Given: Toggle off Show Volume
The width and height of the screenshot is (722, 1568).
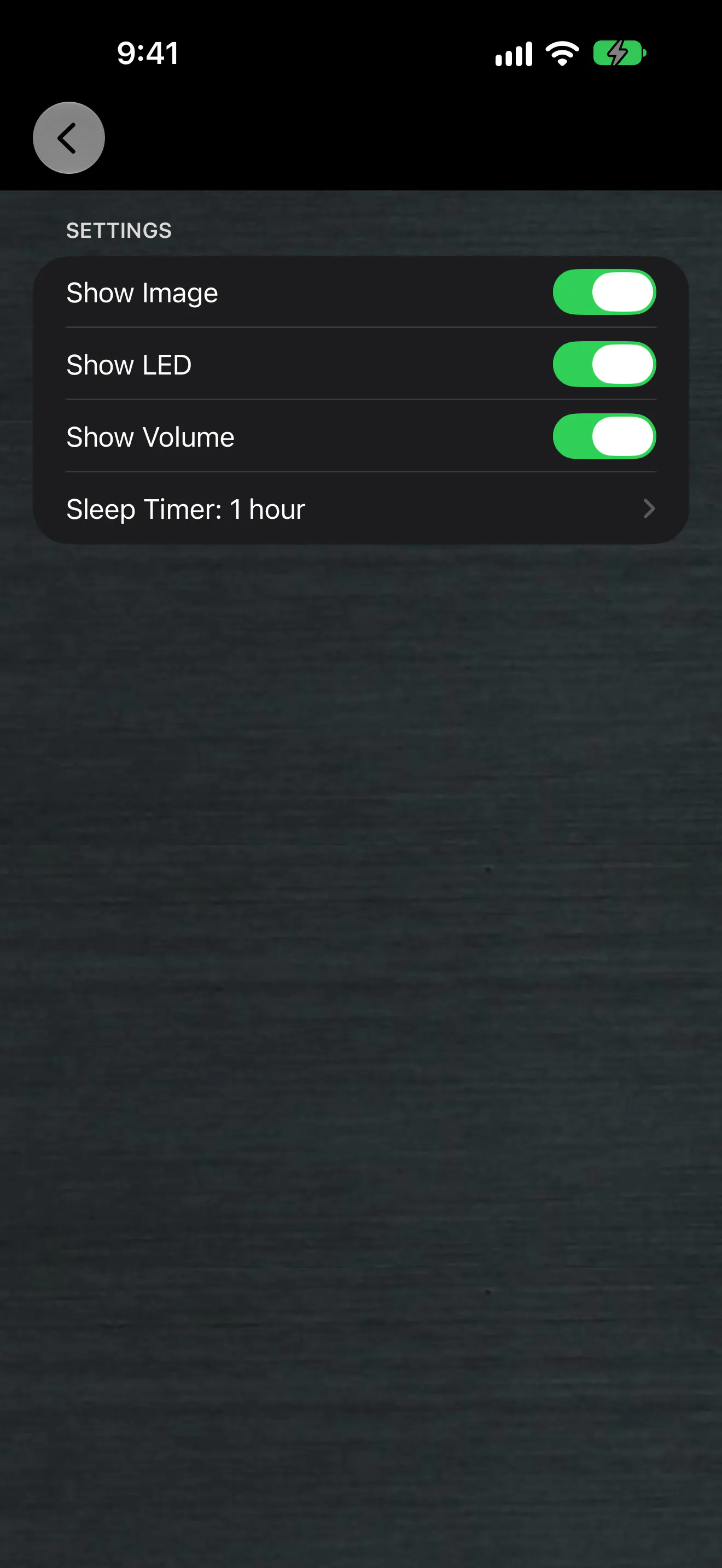Looking at the screenshot, I should (x=604, y=436).
